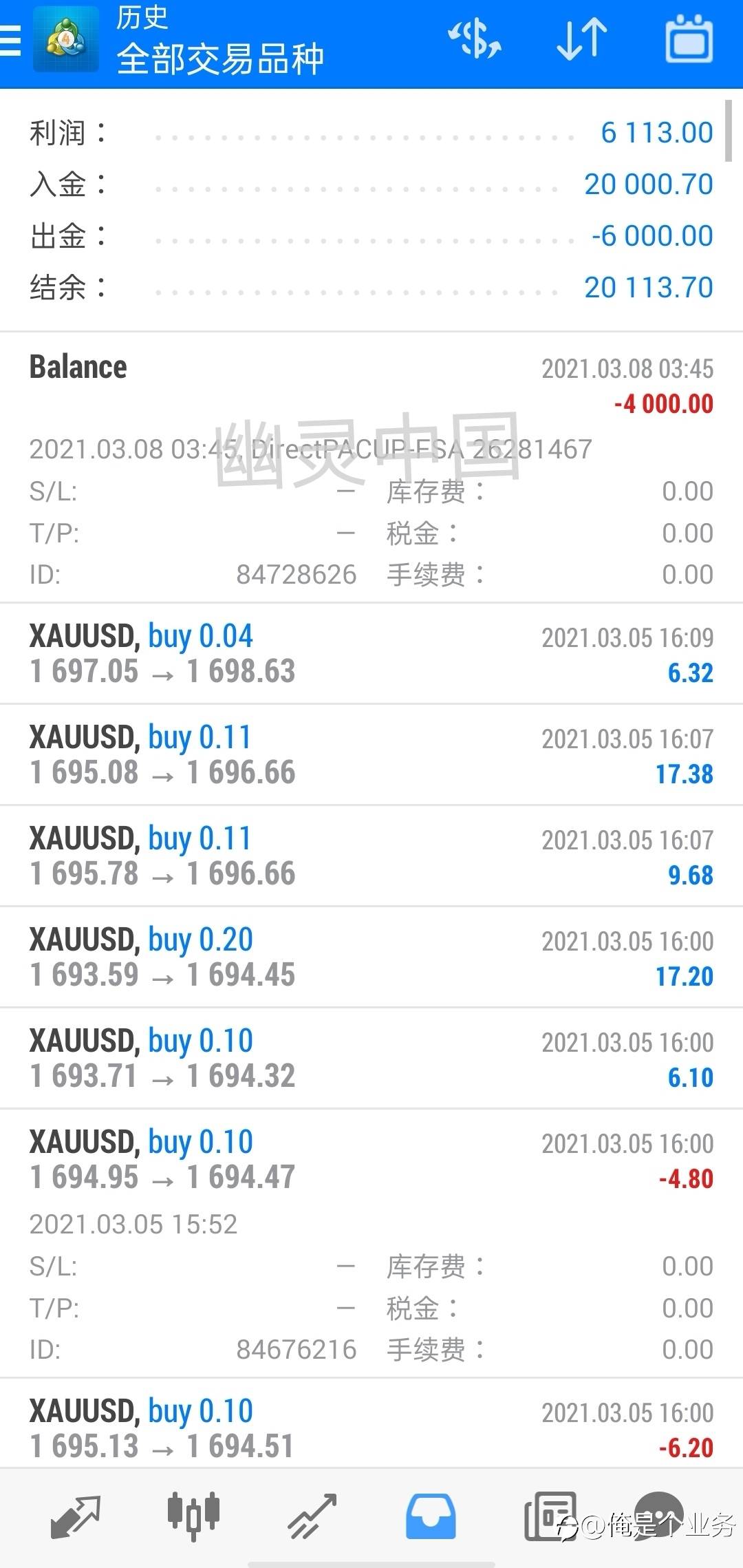Open the hamburger side menu
743x1568 pixels.
tap(11, 40)
